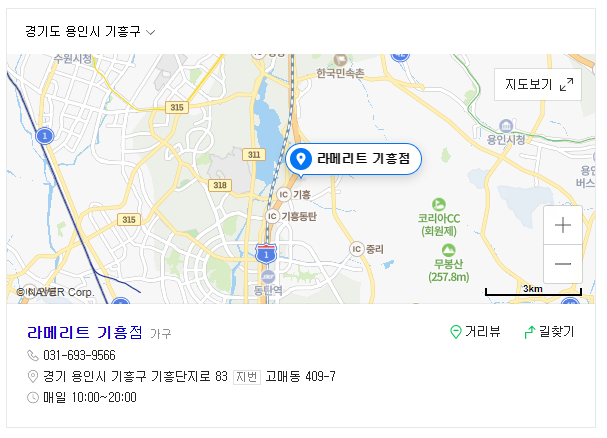Expand the 경기도 용인시 기흥구 region dropdown
Screen dimensions: 607x438
(x=90, y=32)
